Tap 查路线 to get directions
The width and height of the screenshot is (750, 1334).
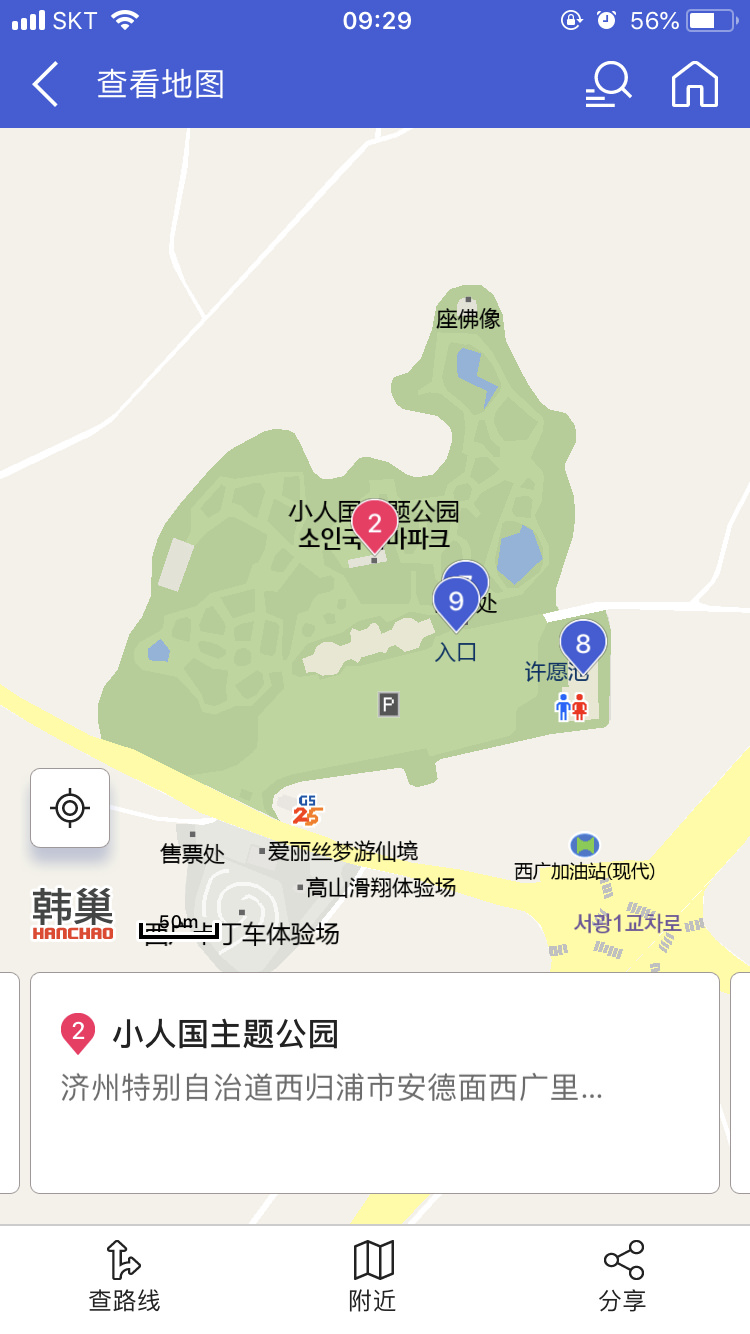click(124, 1275)
